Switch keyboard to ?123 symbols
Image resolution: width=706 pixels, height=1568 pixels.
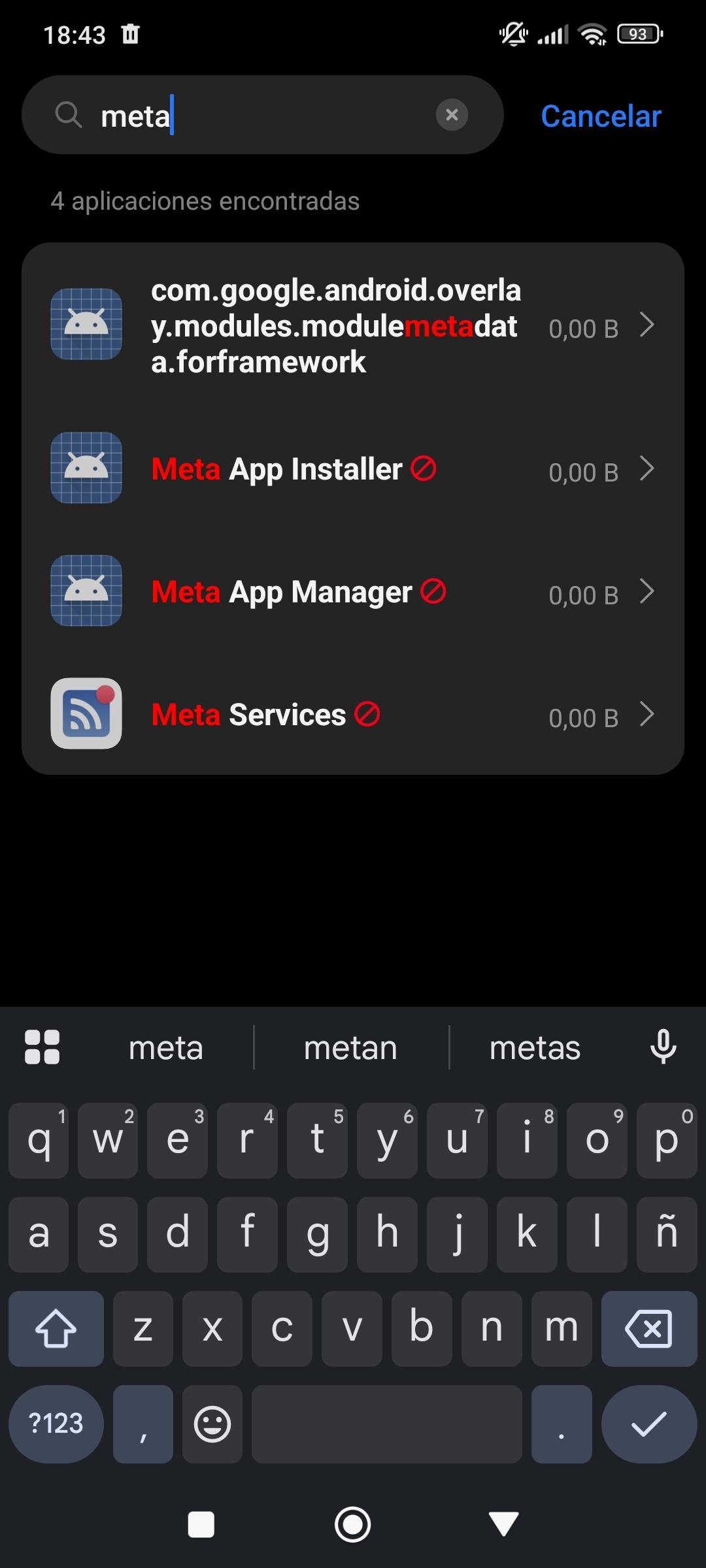(x=56, y=1424)
